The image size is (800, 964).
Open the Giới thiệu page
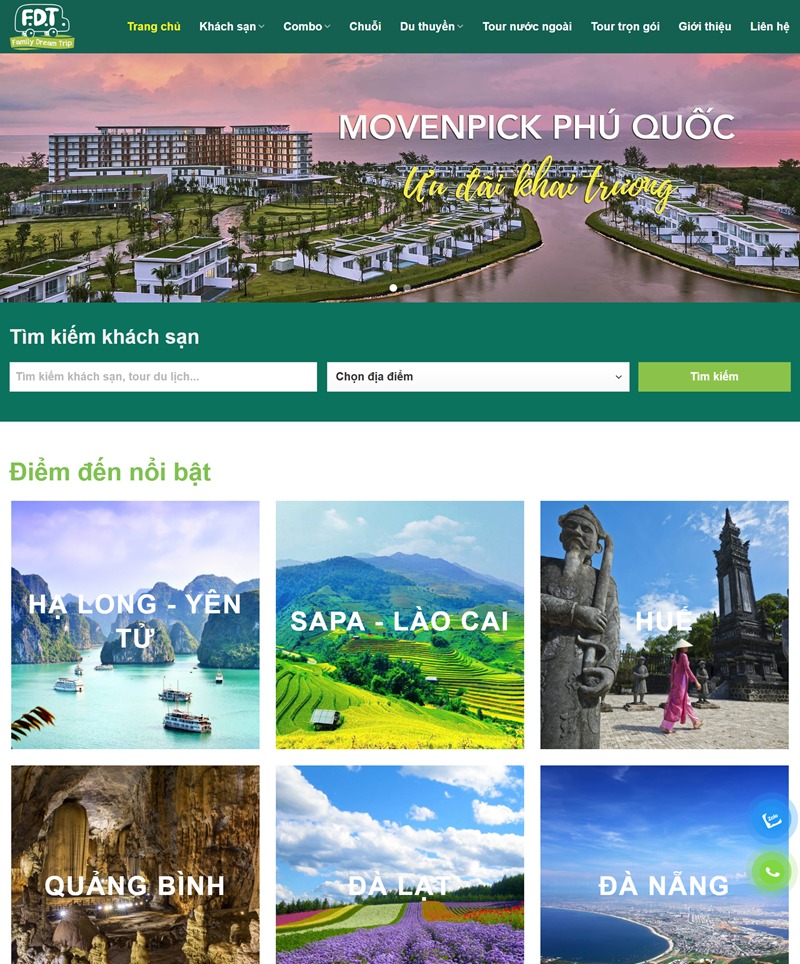pyautogui.click(x=704, y=26)
